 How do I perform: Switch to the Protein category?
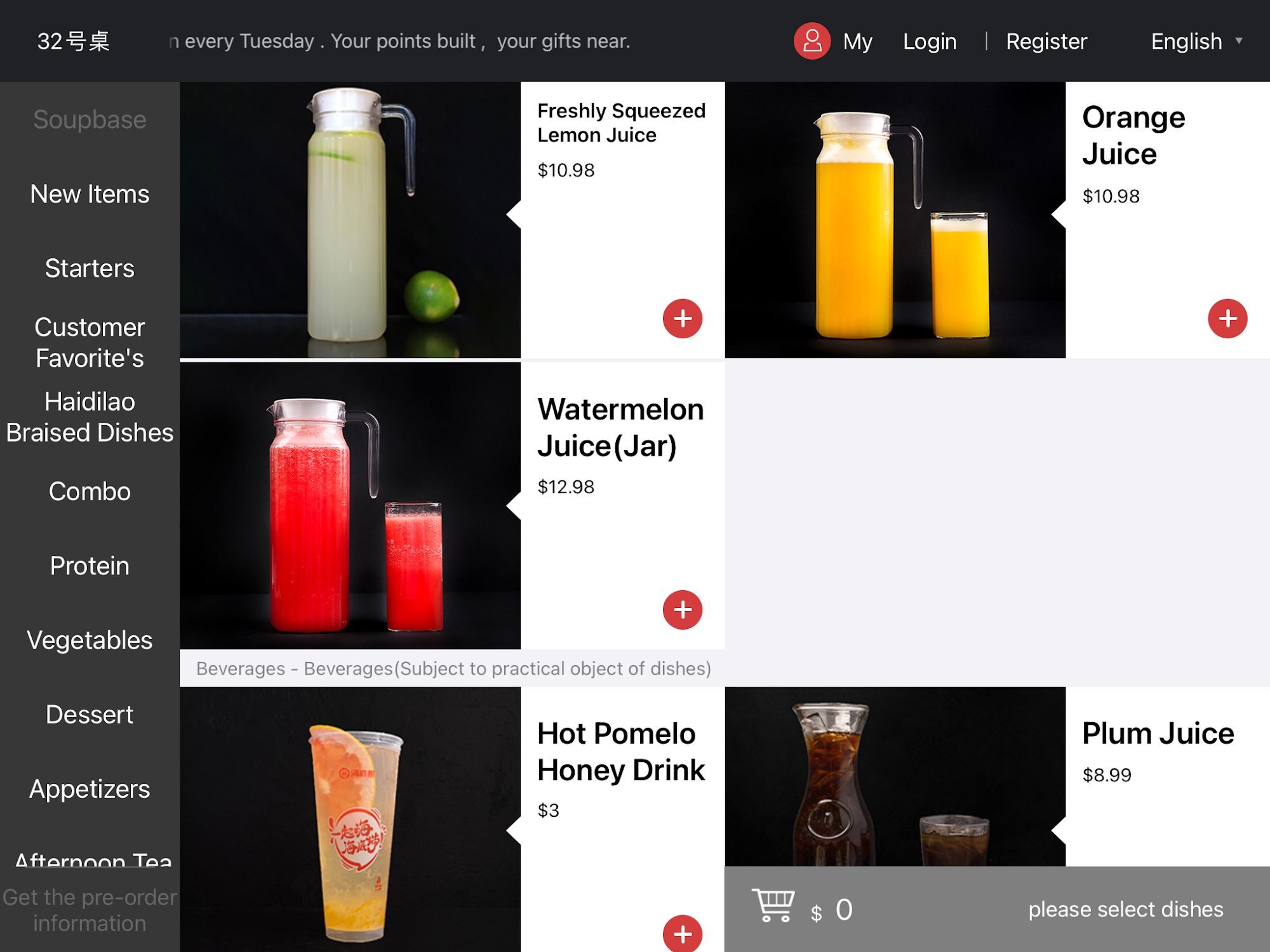(x=90, y=565)
